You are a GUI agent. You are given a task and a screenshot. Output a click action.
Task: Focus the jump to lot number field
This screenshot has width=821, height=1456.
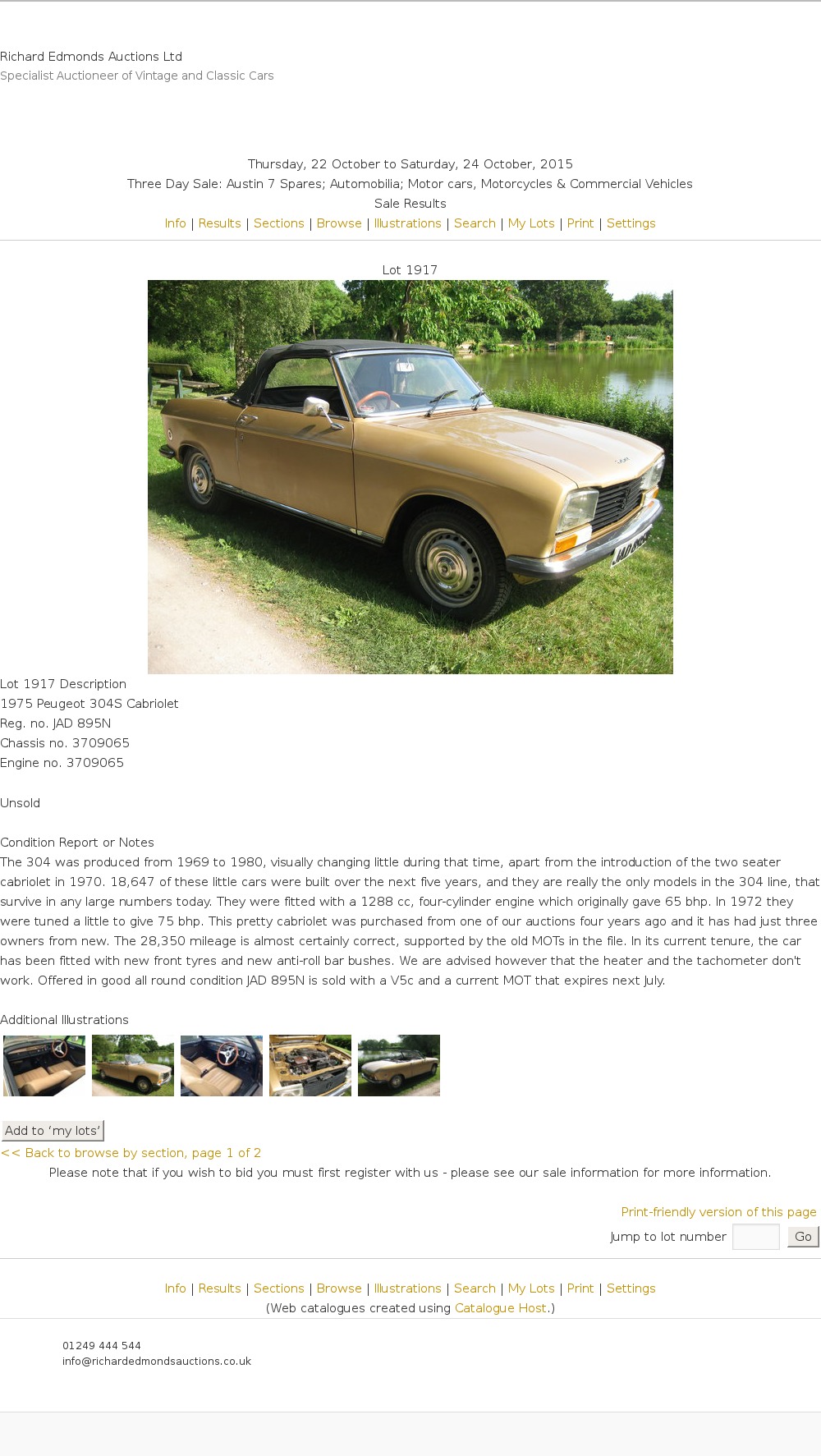755,1237
